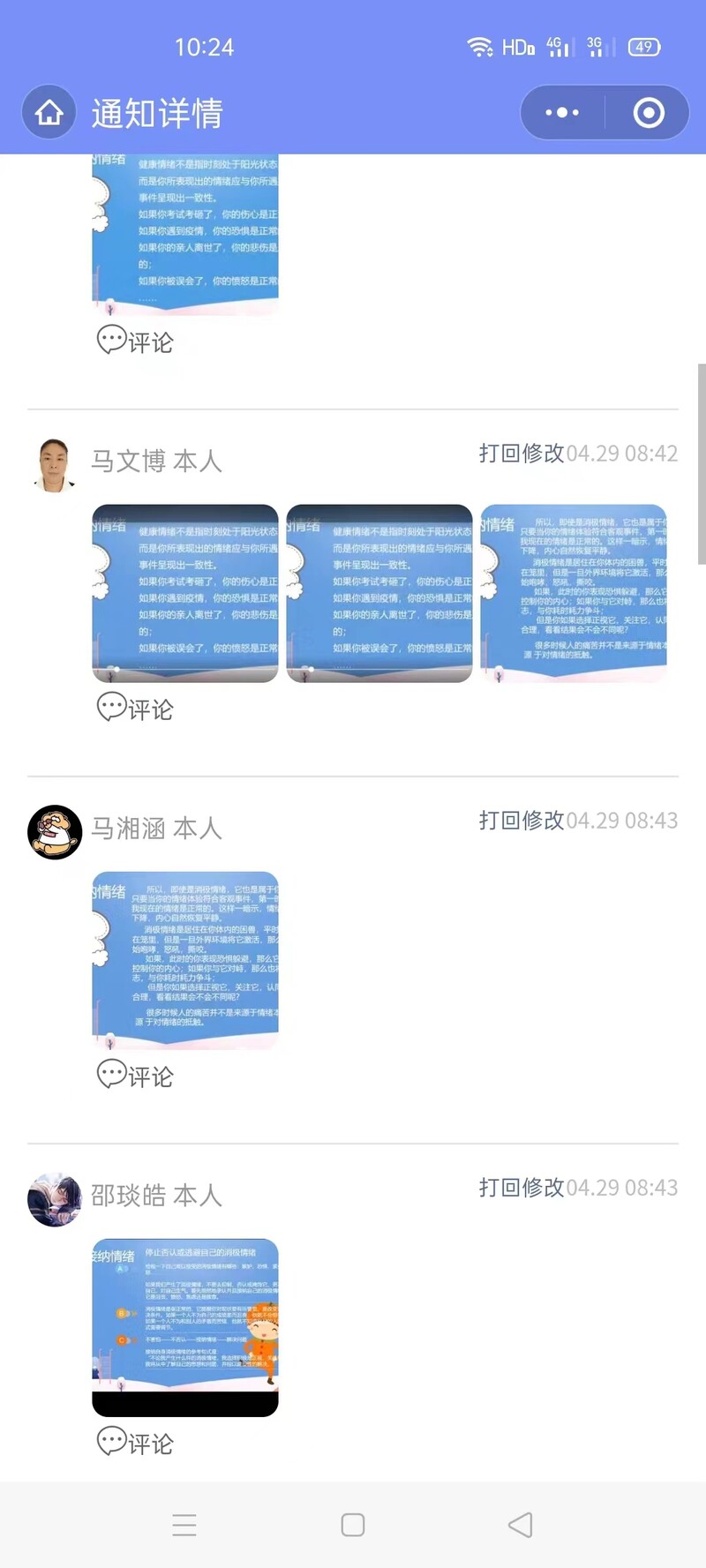Close the mini program via circle button
This screenshot has height=1568, width=706.
point(649,112)
